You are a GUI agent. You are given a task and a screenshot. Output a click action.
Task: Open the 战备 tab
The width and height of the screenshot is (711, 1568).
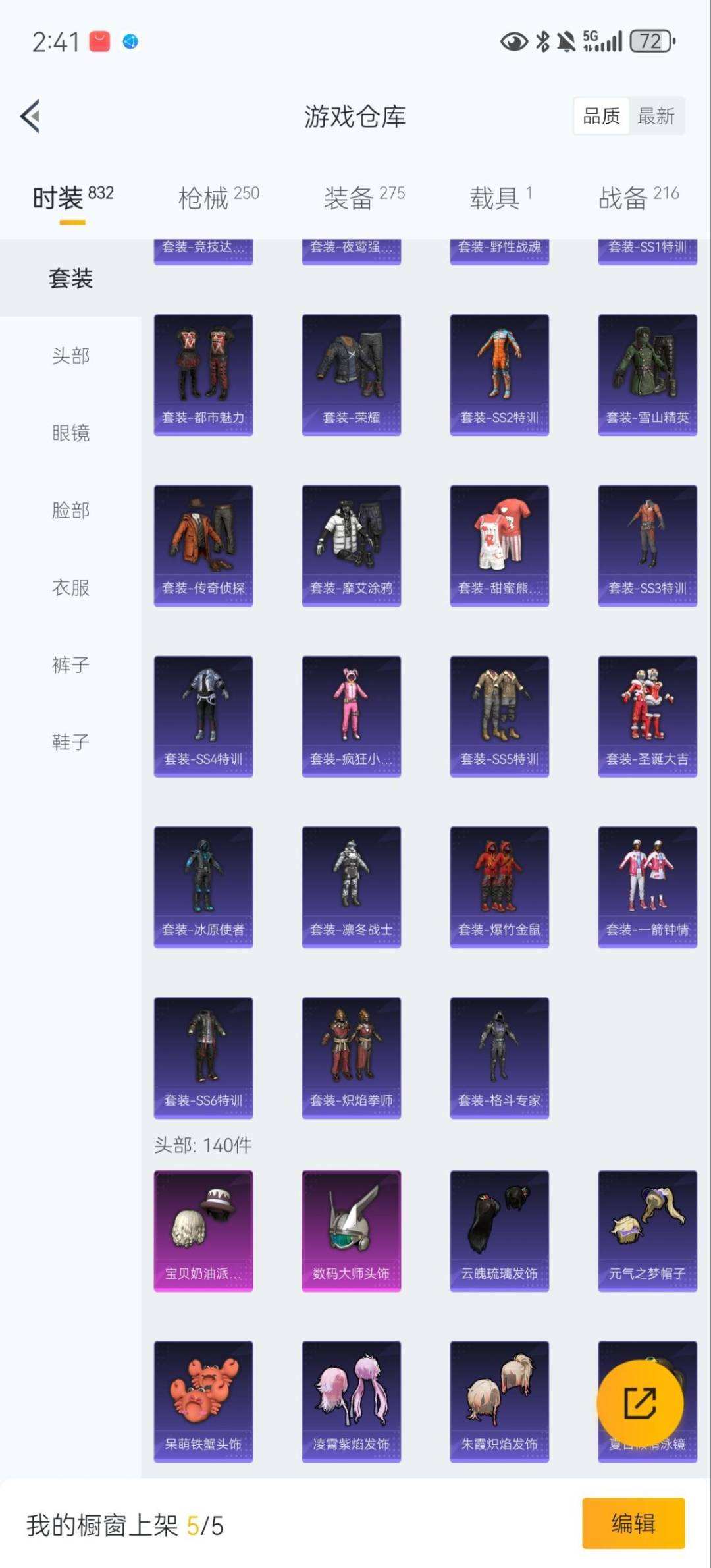tap(638, 197)
